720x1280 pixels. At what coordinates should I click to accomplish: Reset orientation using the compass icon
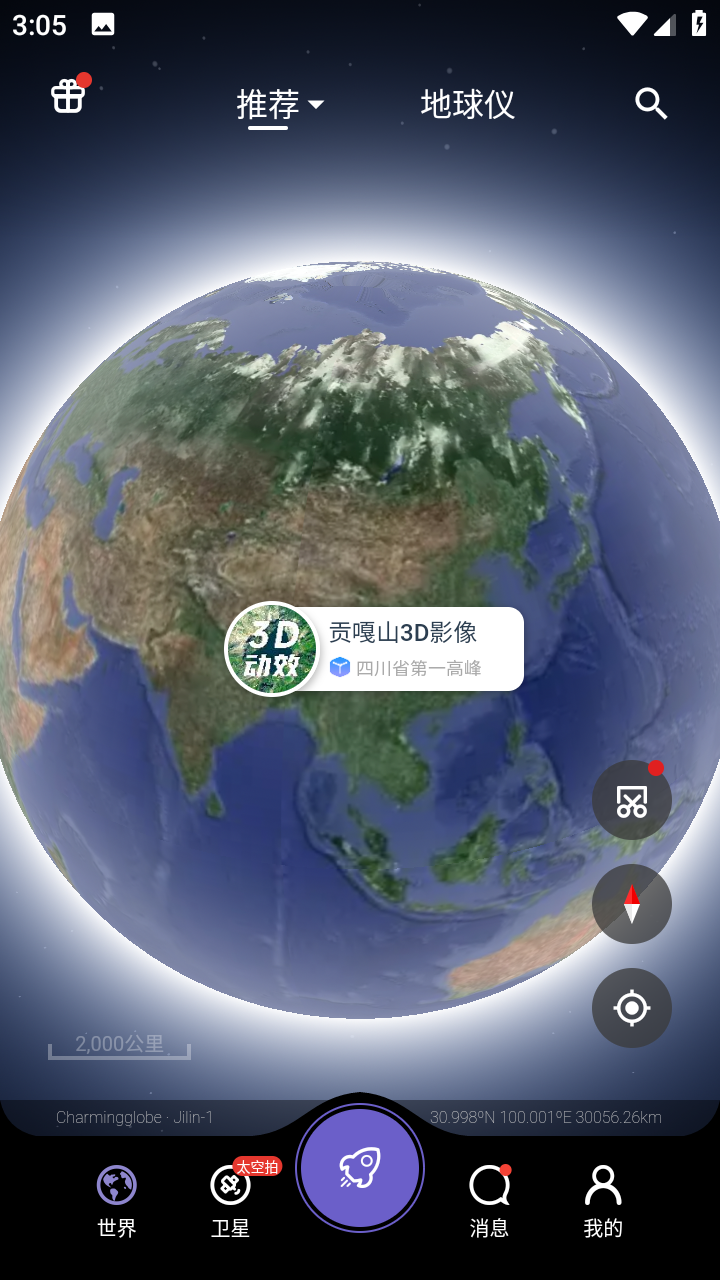(631, 903)
